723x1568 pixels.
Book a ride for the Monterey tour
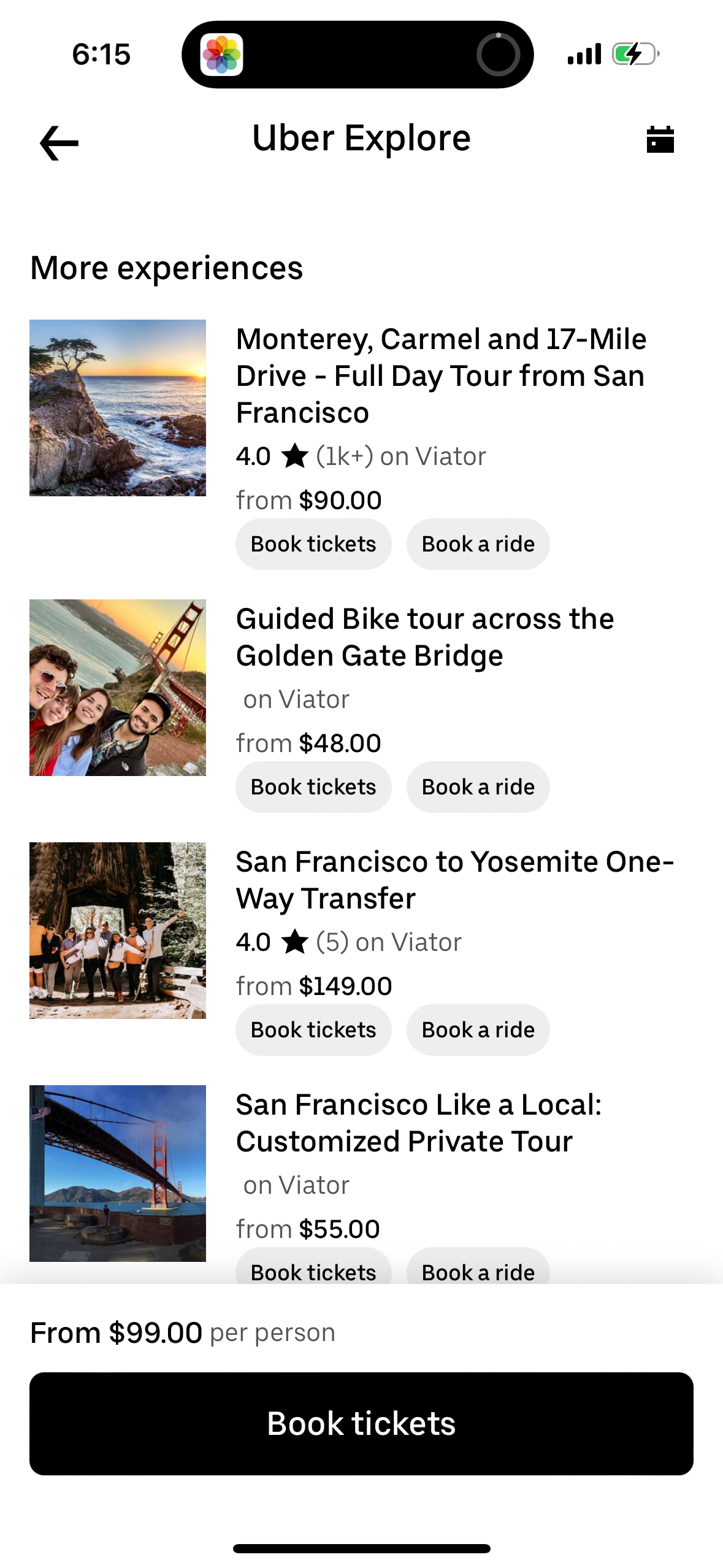point(478,544)
